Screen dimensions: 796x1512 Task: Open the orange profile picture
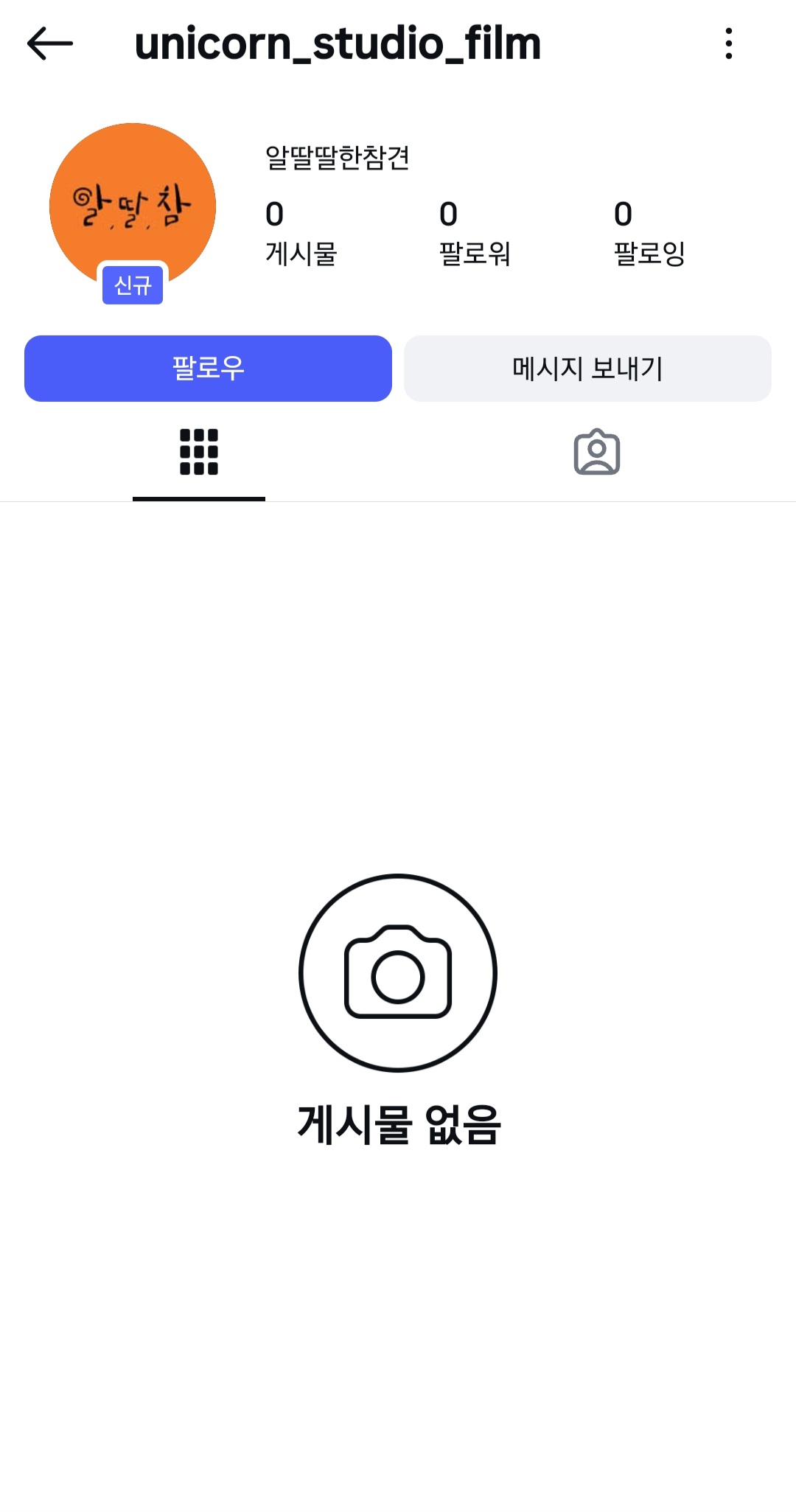tap(133, 206)
